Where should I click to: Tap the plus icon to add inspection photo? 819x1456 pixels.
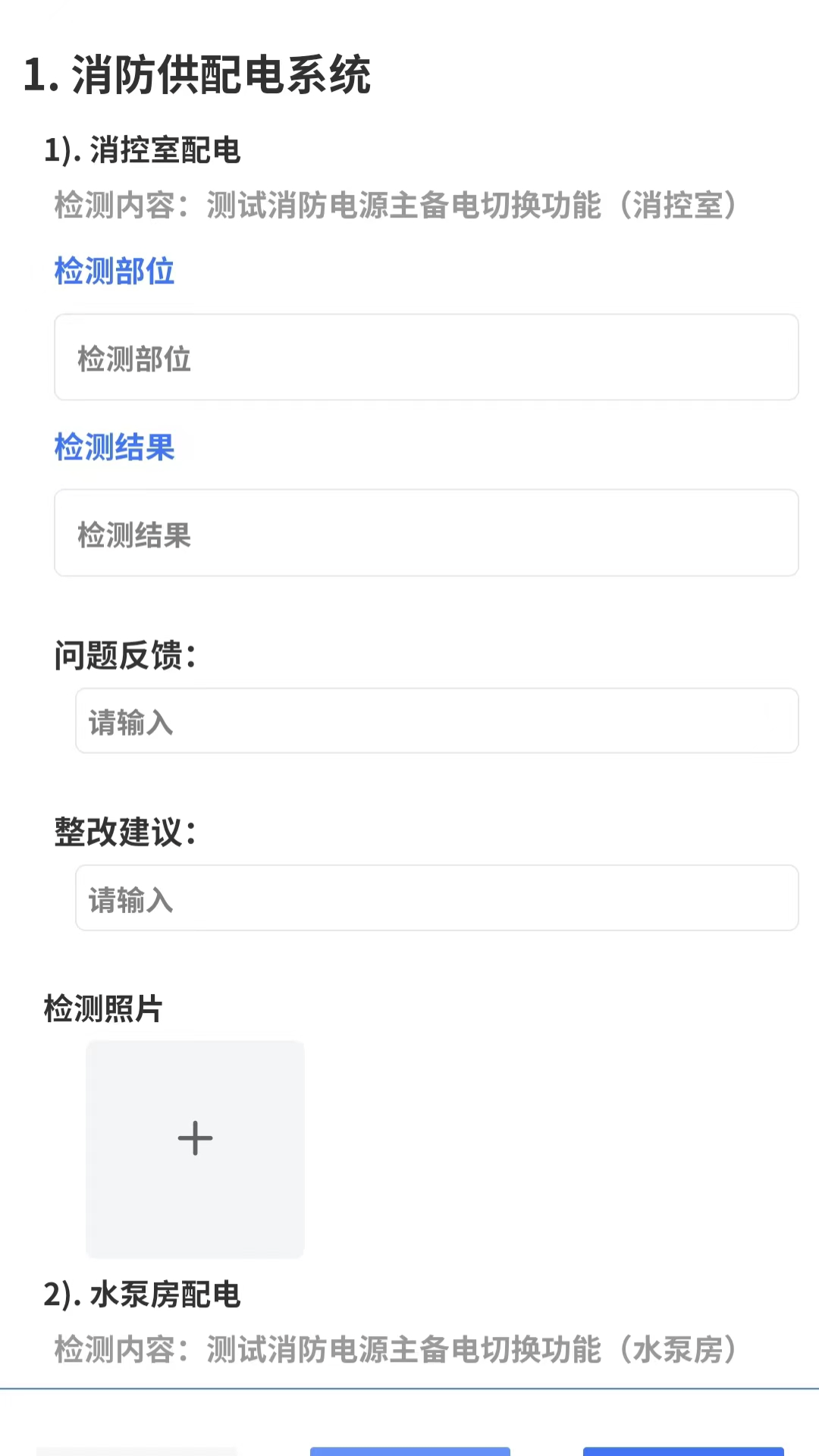(x=195, y=1138)
